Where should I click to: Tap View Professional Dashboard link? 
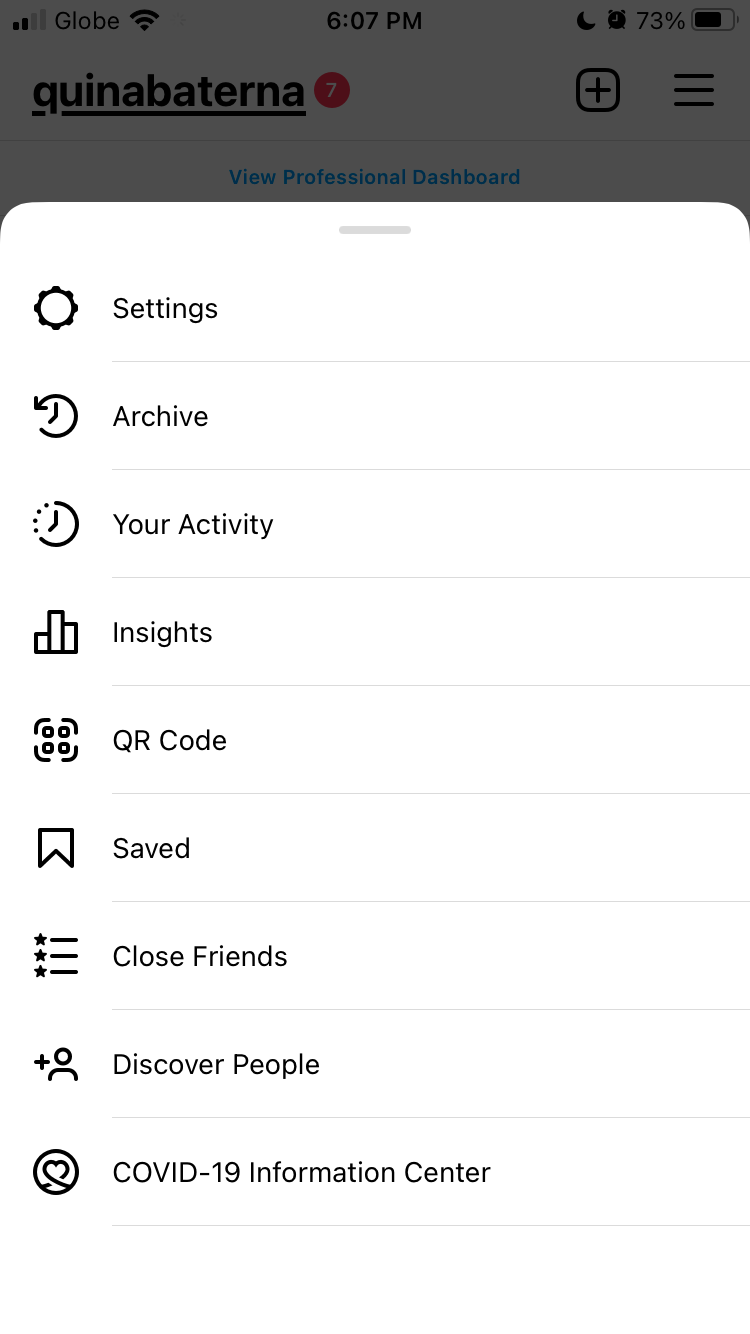[x=374, y=177]
